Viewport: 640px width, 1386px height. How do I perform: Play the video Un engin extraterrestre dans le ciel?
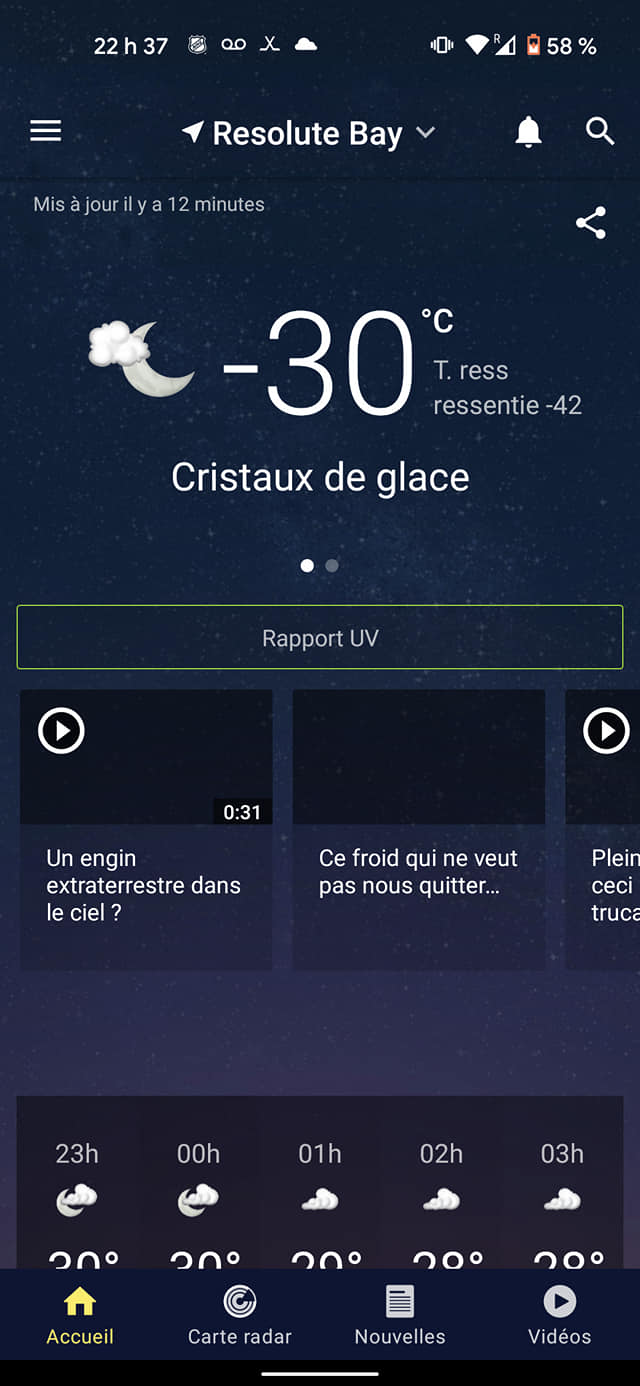click(146, 829)
